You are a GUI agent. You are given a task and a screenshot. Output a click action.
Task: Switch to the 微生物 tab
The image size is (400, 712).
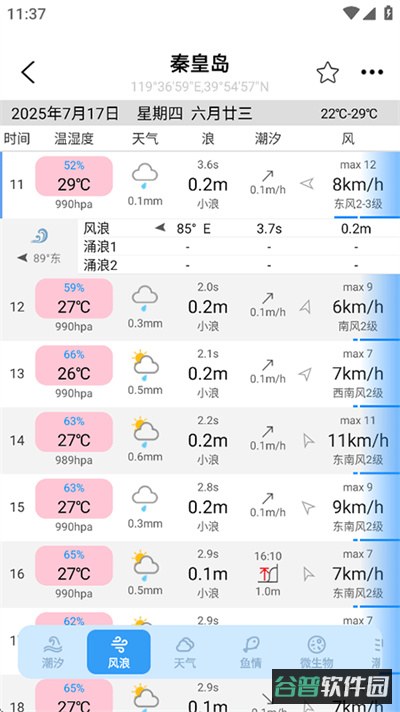coord(316,652)
